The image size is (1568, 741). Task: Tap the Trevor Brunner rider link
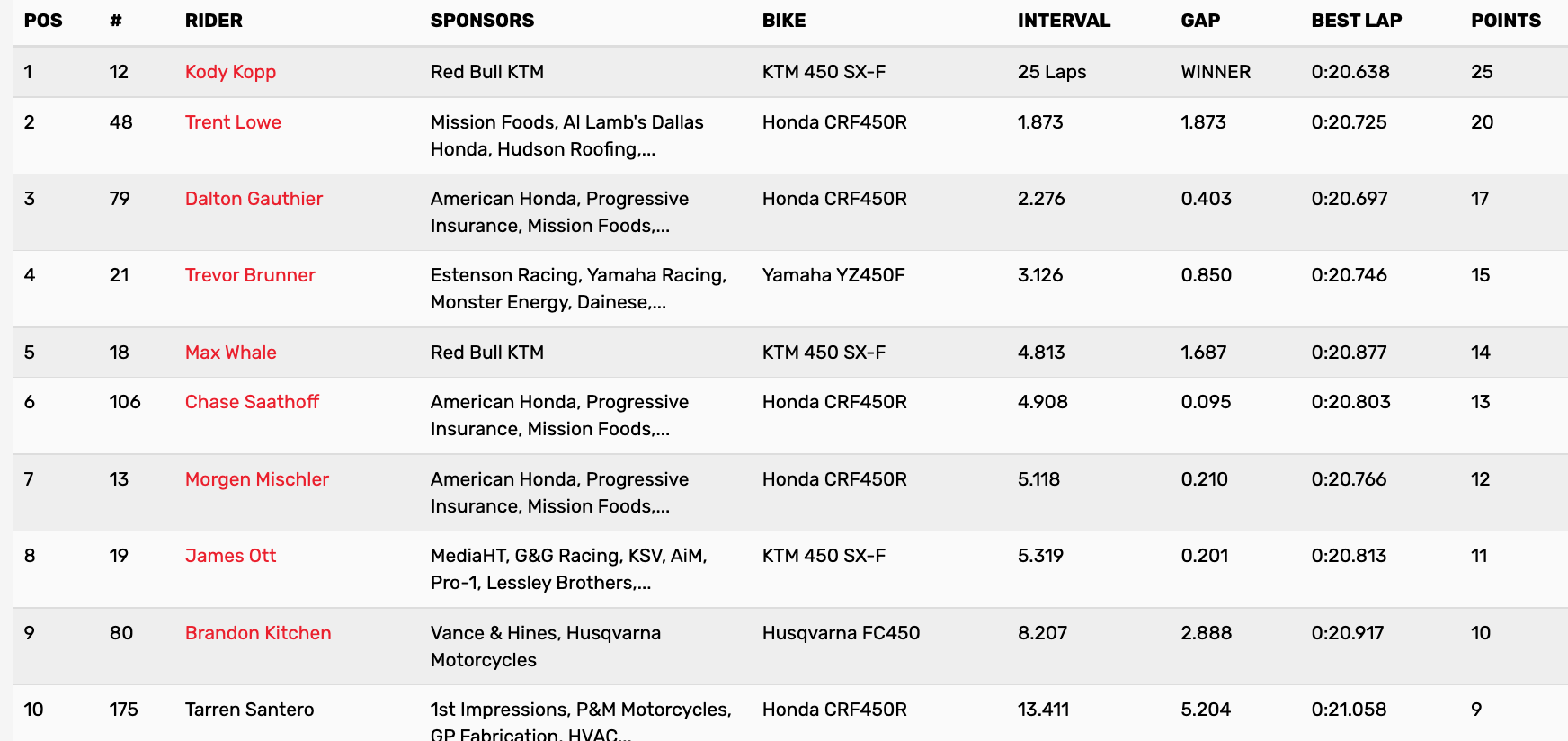[x=250, y=275]
